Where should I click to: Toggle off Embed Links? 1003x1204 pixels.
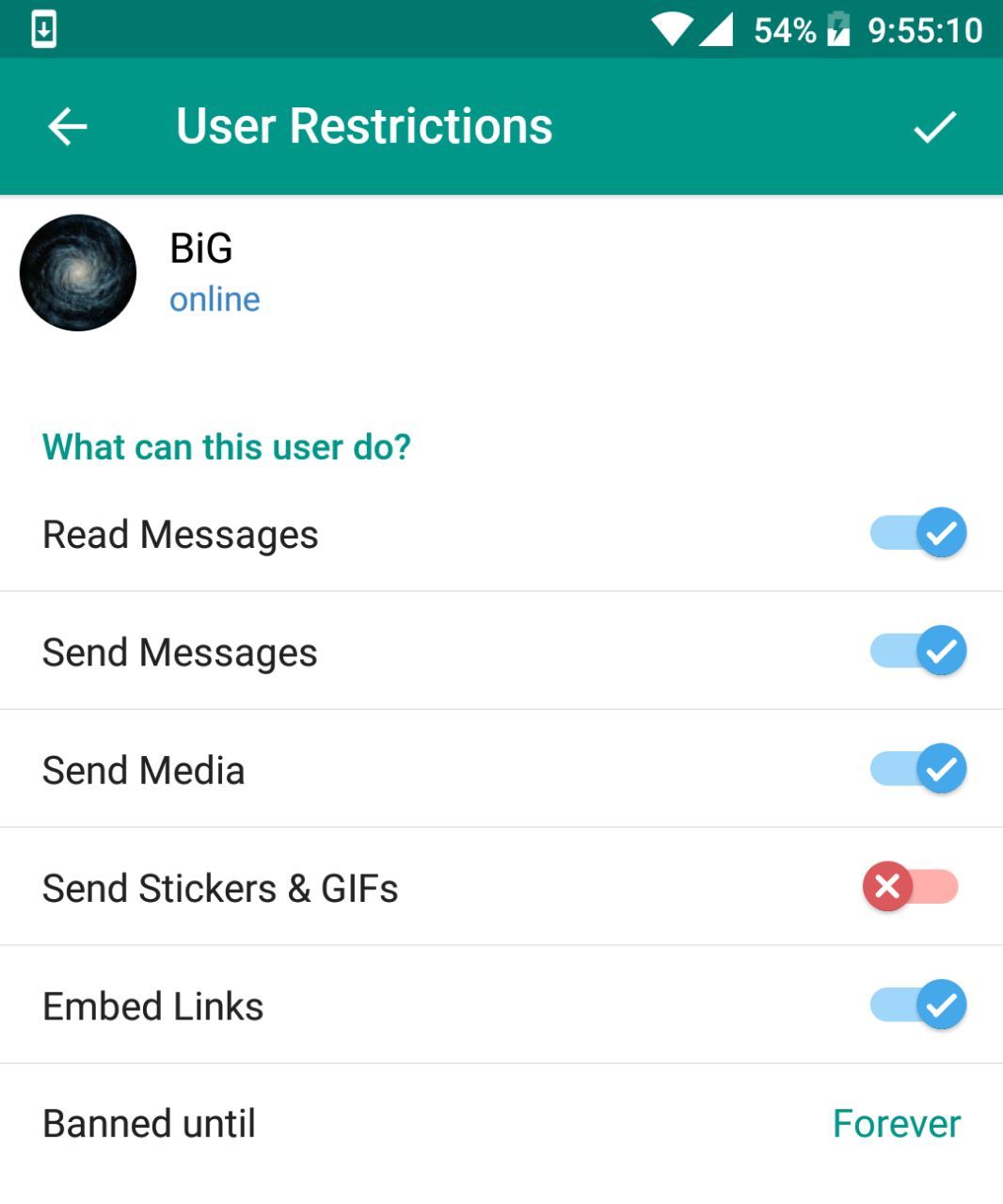click(x=917, y=1004)
